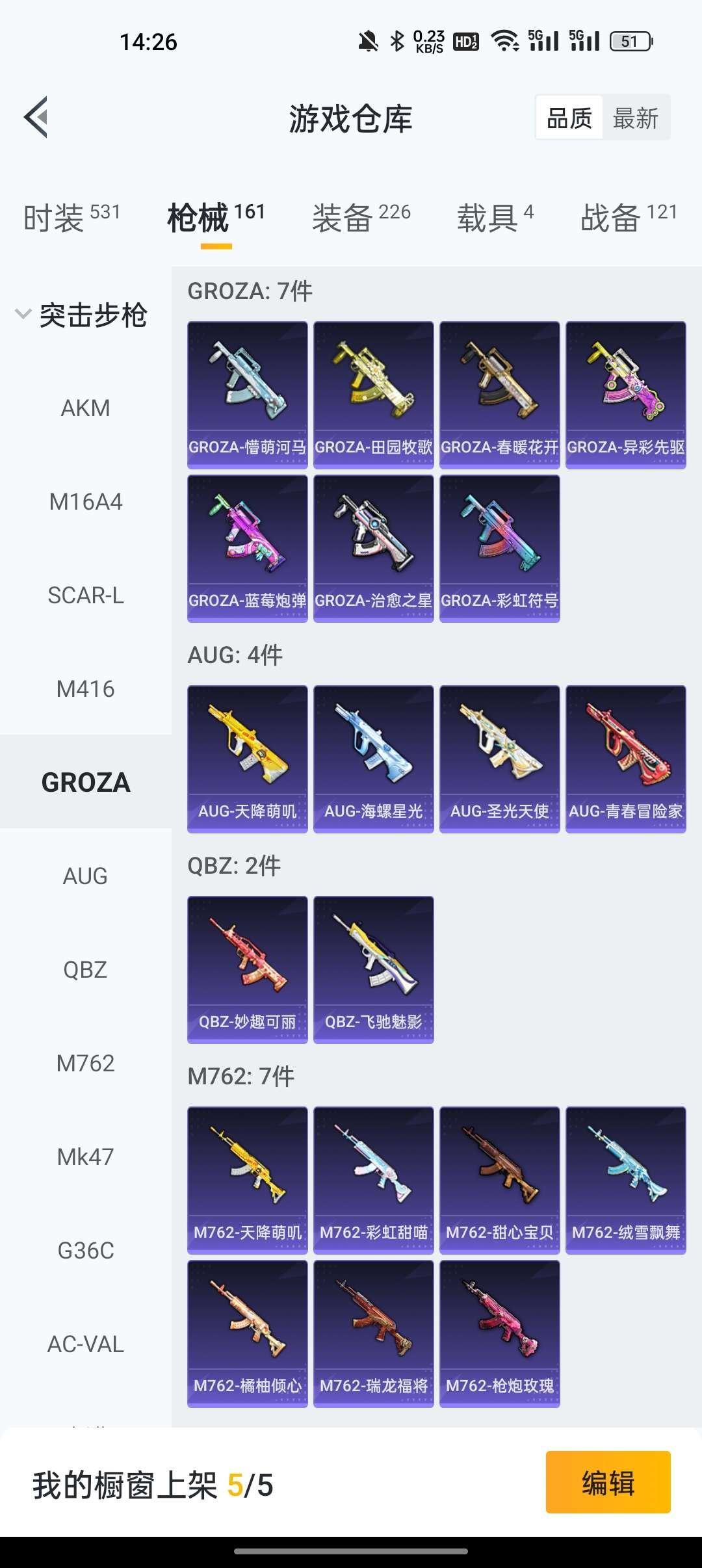Select Mk47 in the side list
The image size is (702, 1568).
tap(85, 1157)
